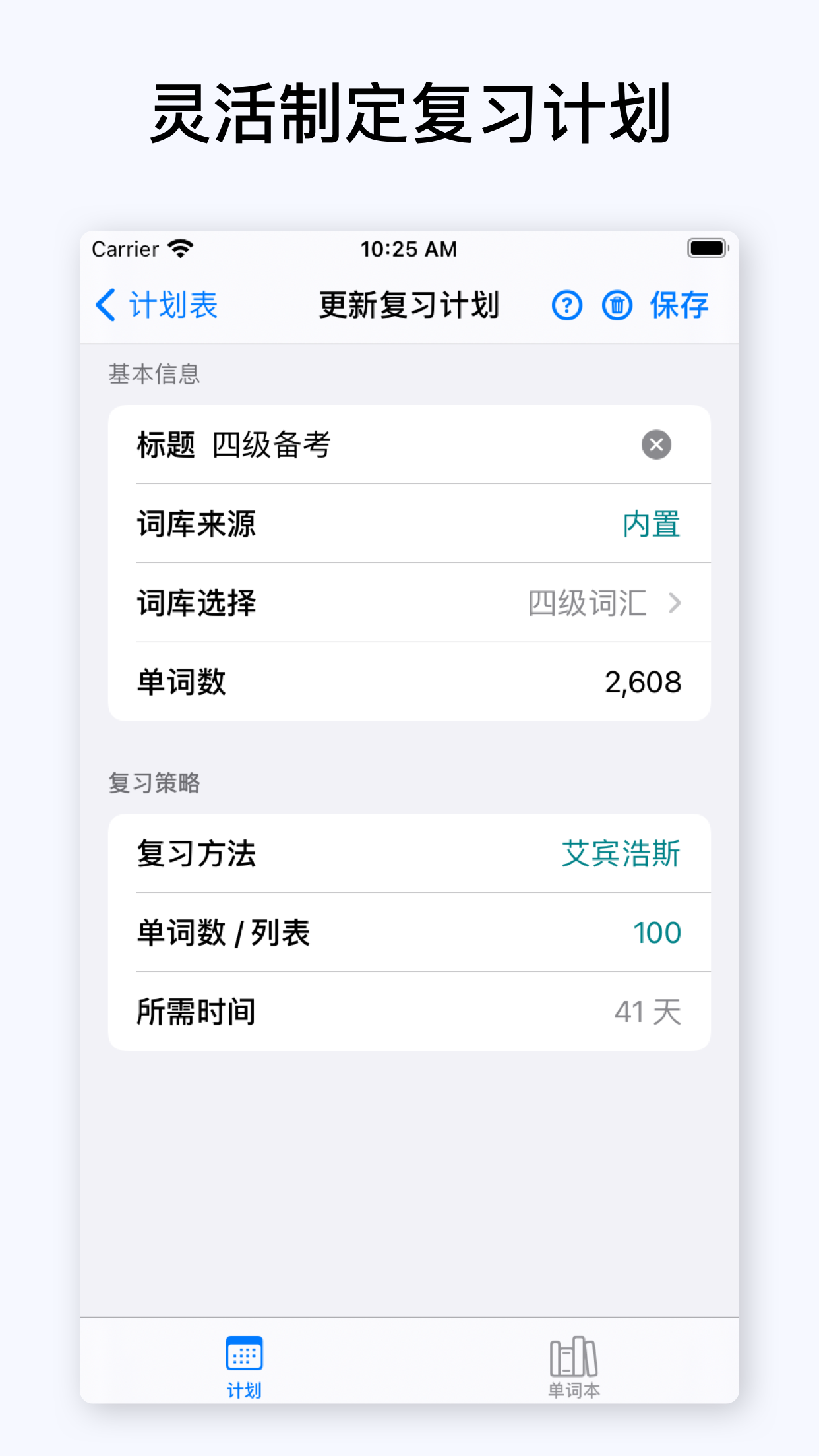The height and width of the screenshot is (1456, 819).
Task: Tap the Wi-Fi icon in status bar
Action: [179, 249]
